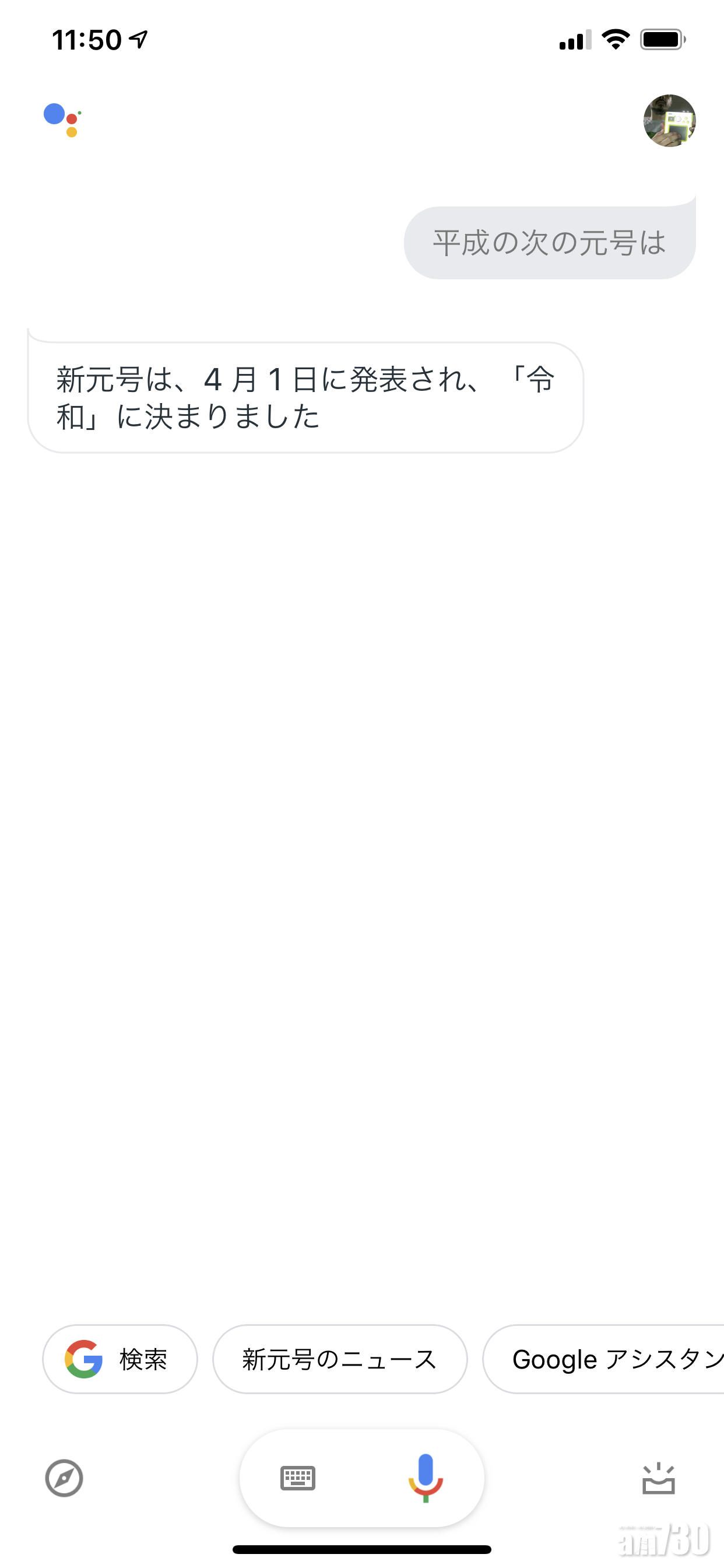Start voice input with the microphone
724x1568 pixels.
pos(426,1478)
